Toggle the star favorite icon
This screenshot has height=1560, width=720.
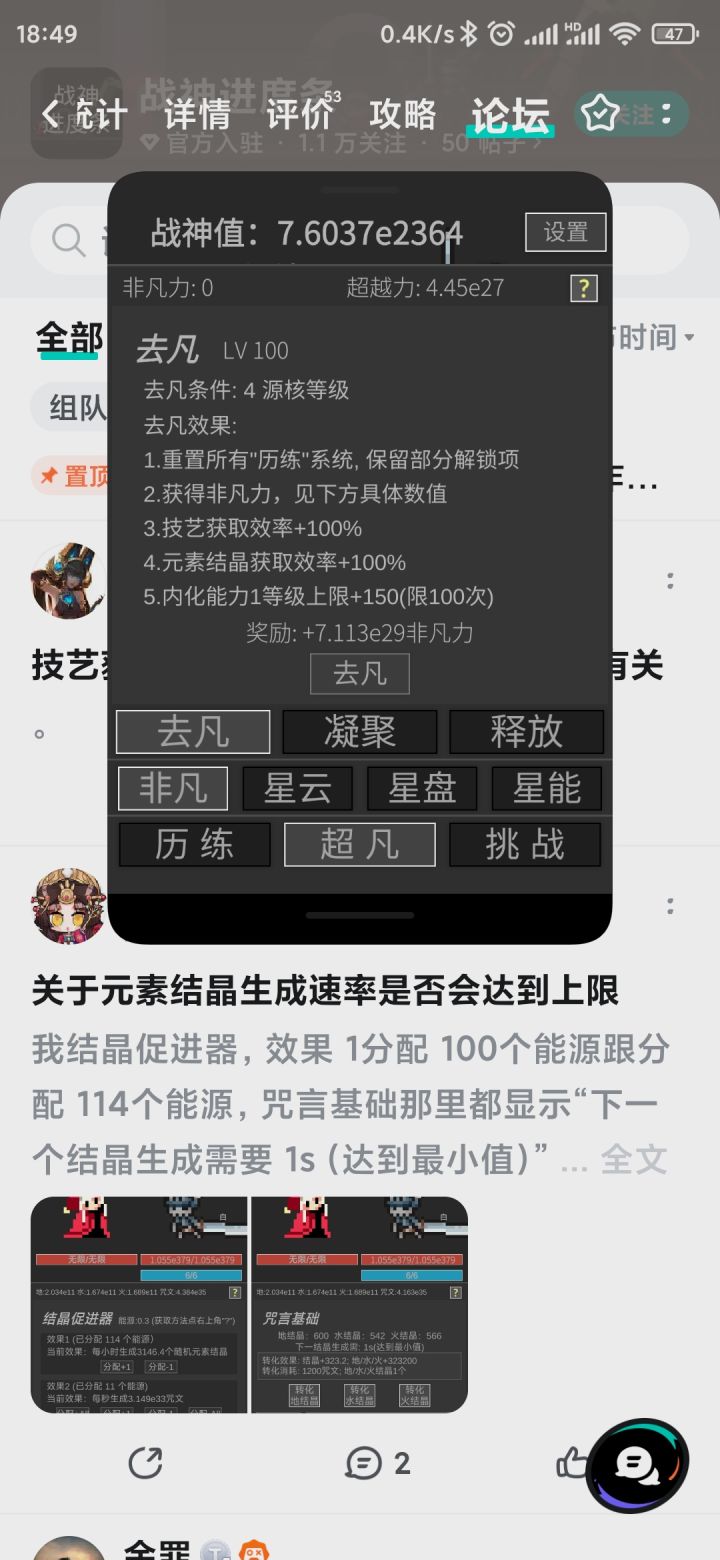[600, 113]
